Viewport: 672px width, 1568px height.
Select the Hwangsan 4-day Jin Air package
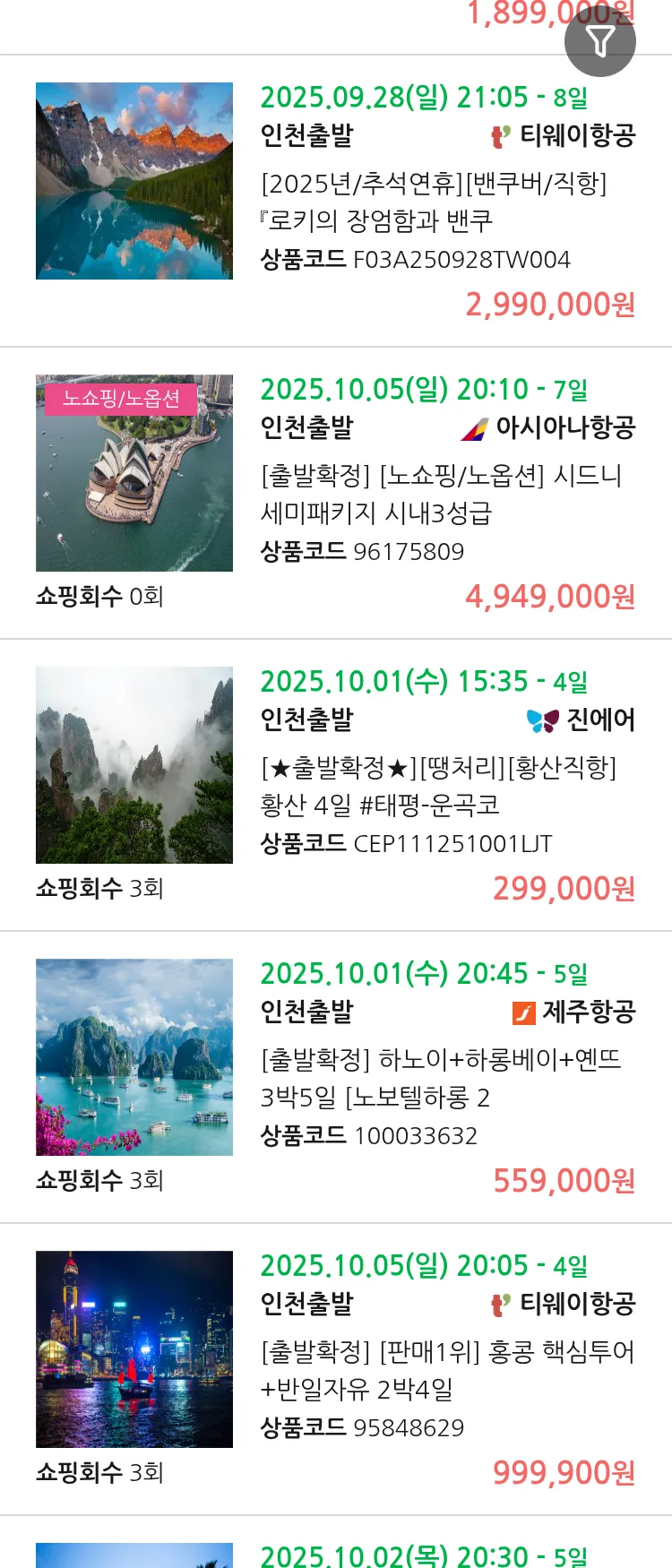click(x=438, y=786)
